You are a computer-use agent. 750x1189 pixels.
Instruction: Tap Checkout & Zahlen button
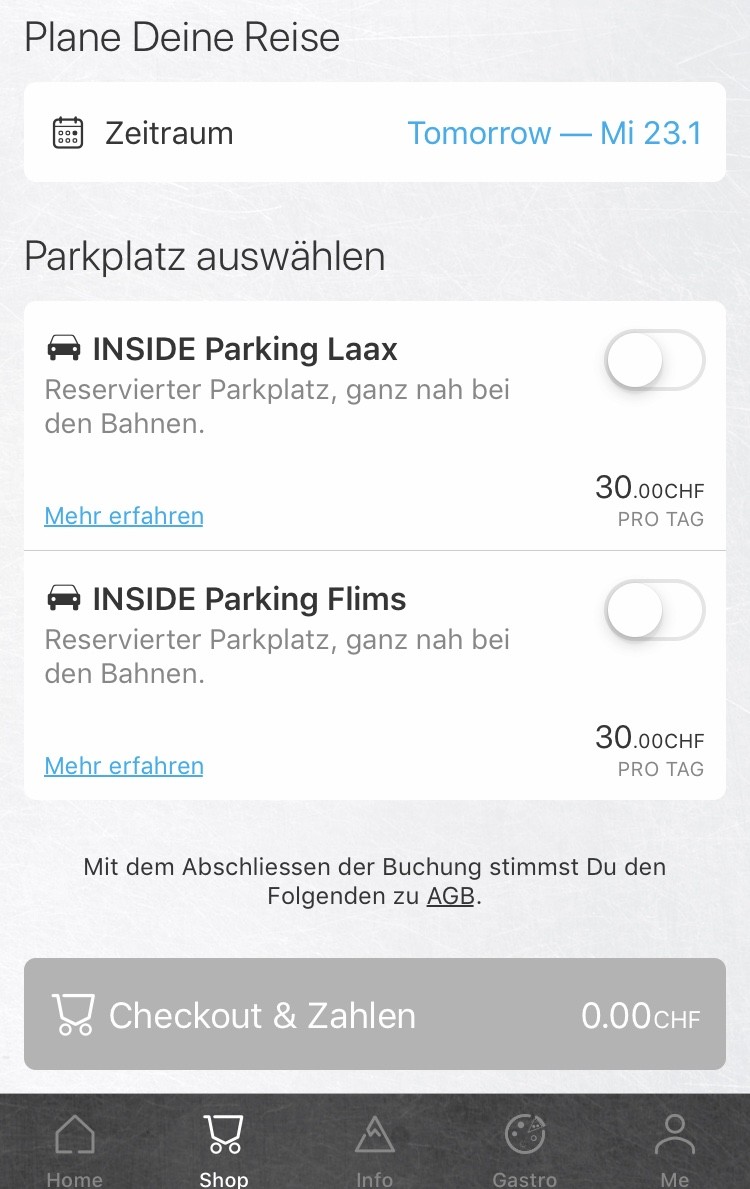(x=374, y=1015)
